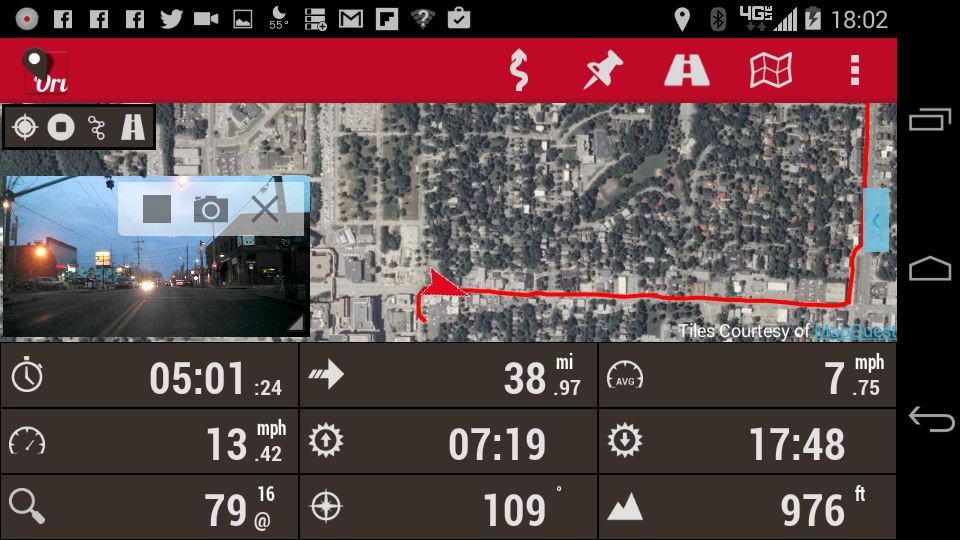The image size is (960, 540).
Task: Center map on current location
Action: (x=26, y=127)
